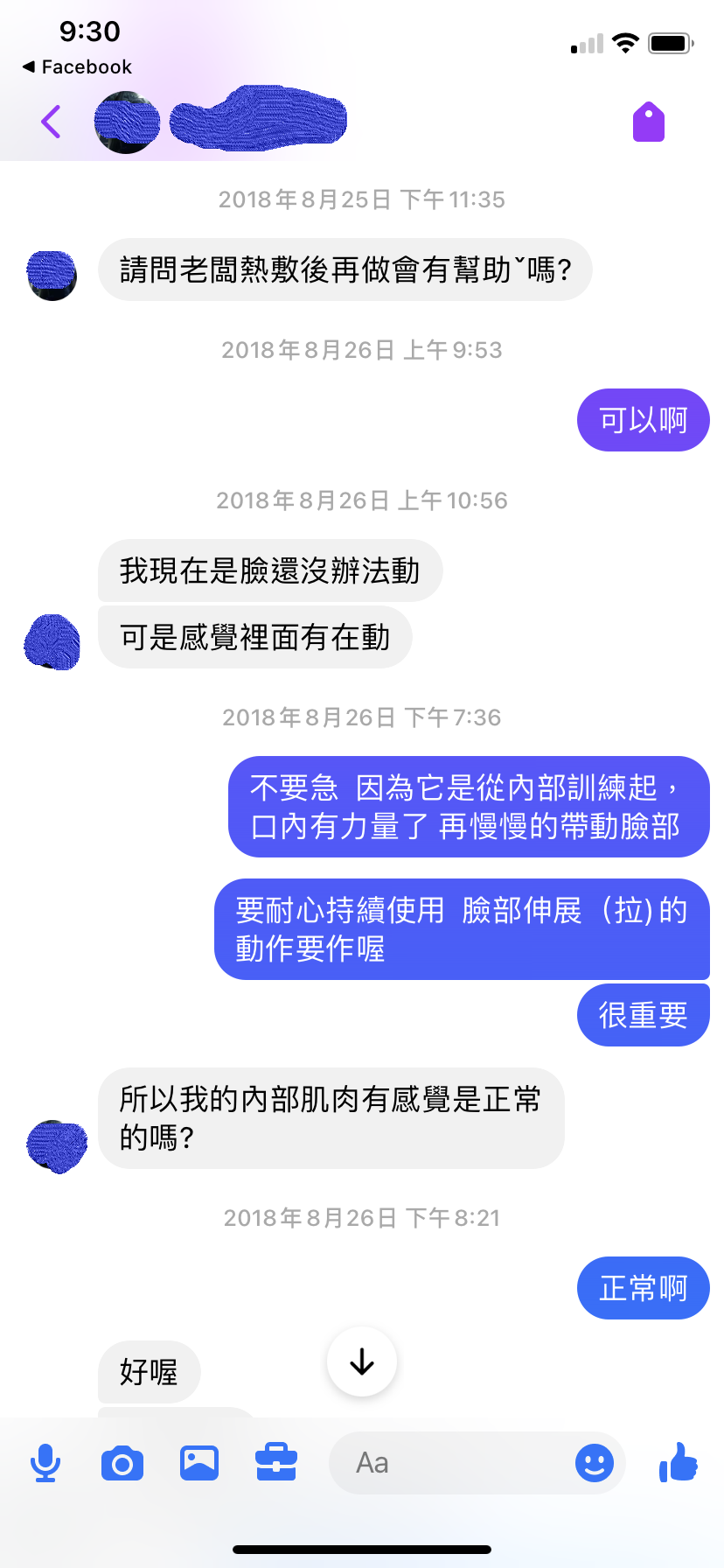Jump to the latest messages with the down arrow

pos(362,1361)
